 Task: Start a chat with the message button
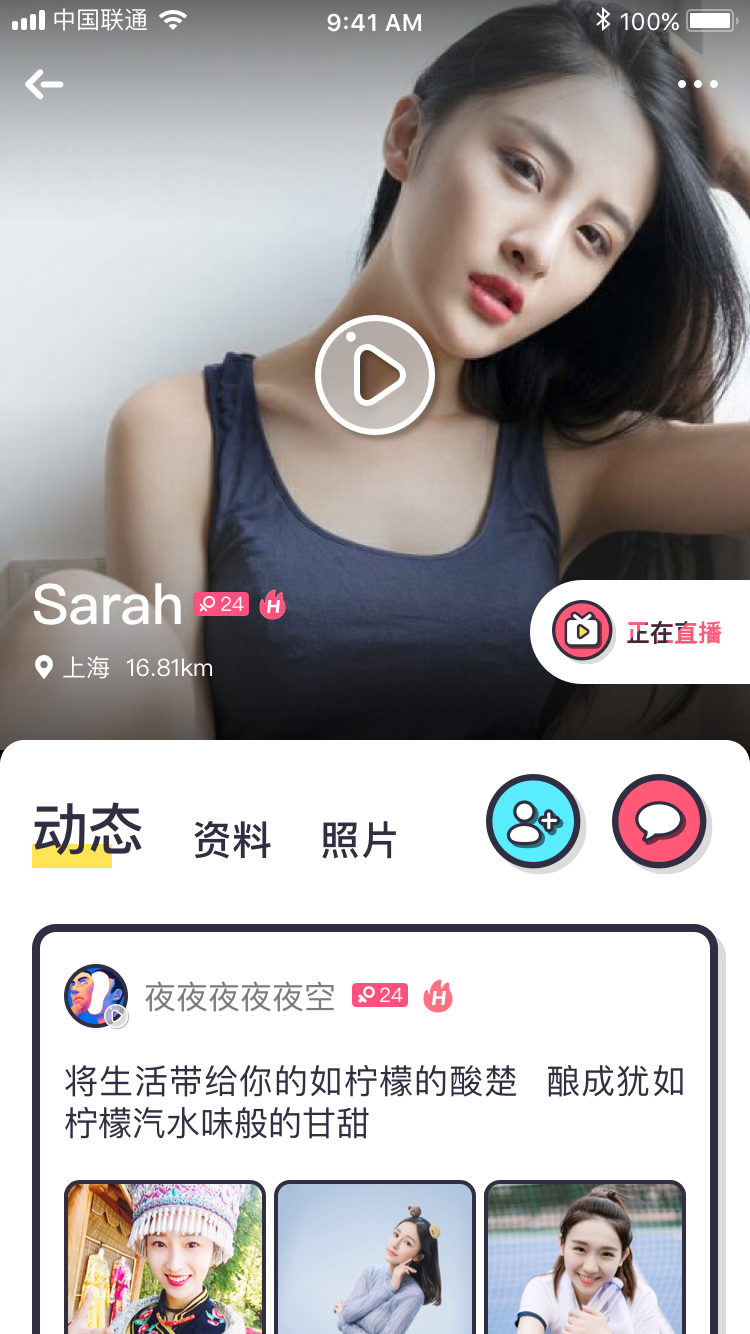[x=659, y=822]
